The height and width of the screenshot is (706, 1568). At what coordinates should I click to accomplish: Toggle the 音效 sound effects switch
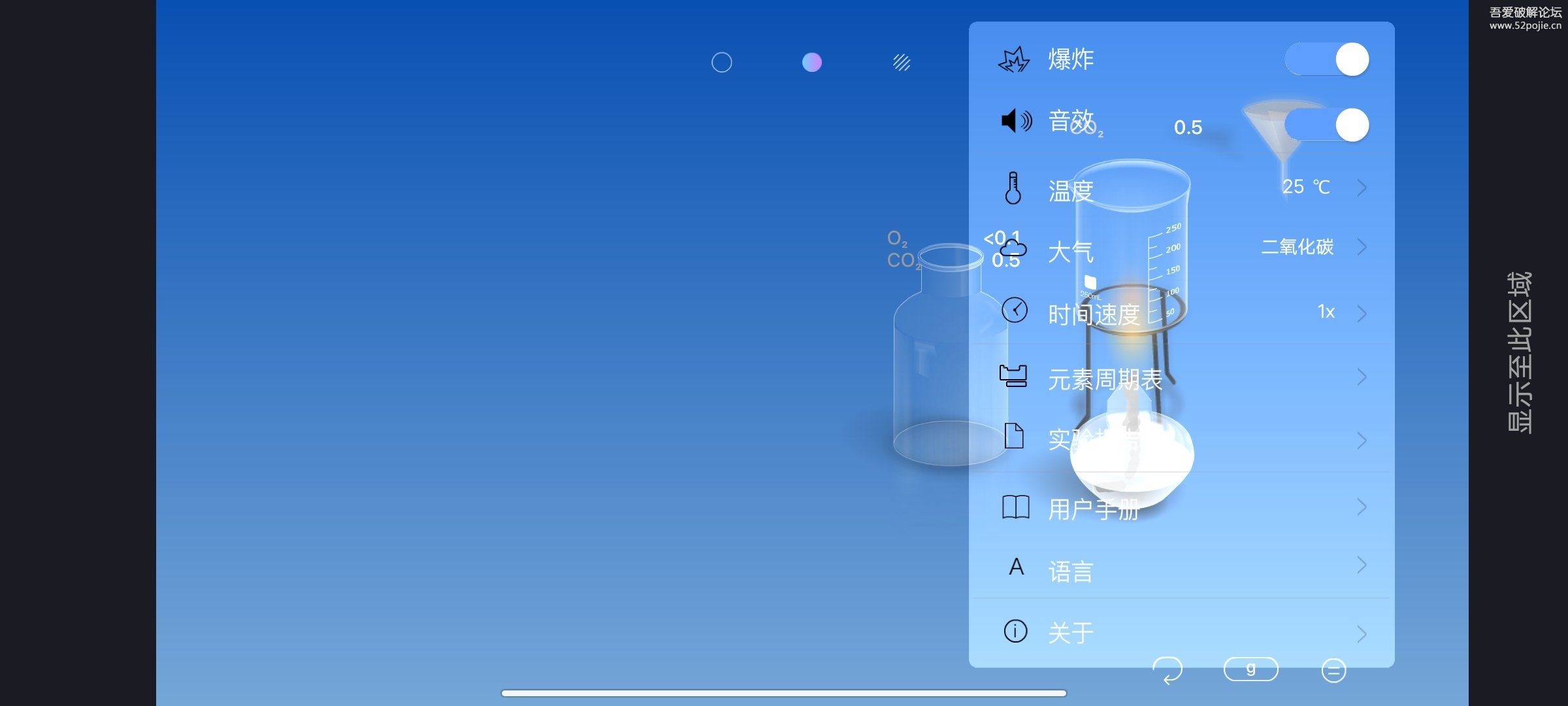click(1326, 125)
